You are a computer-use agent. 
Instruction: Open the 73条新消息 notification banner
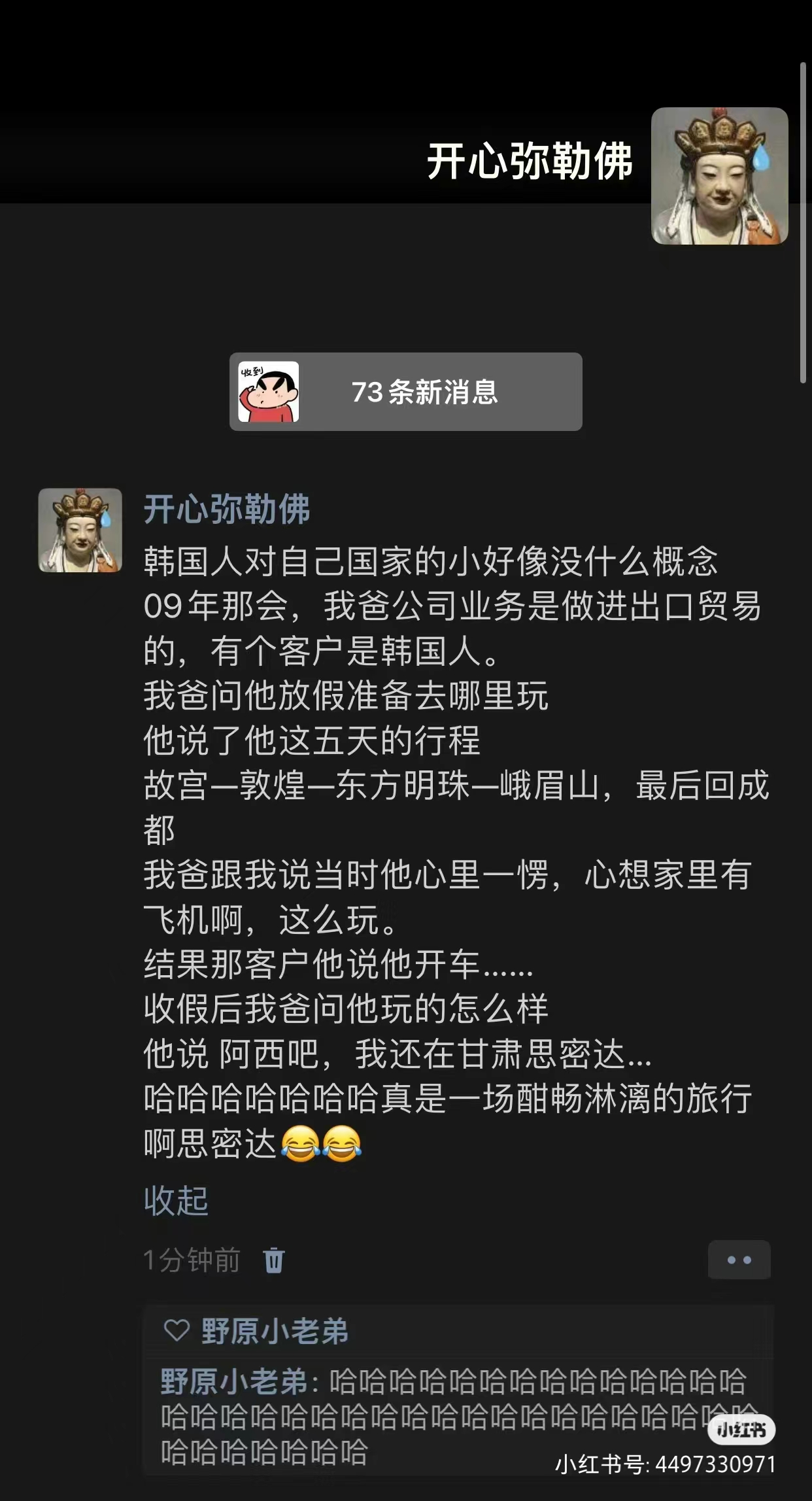(405, 392)
